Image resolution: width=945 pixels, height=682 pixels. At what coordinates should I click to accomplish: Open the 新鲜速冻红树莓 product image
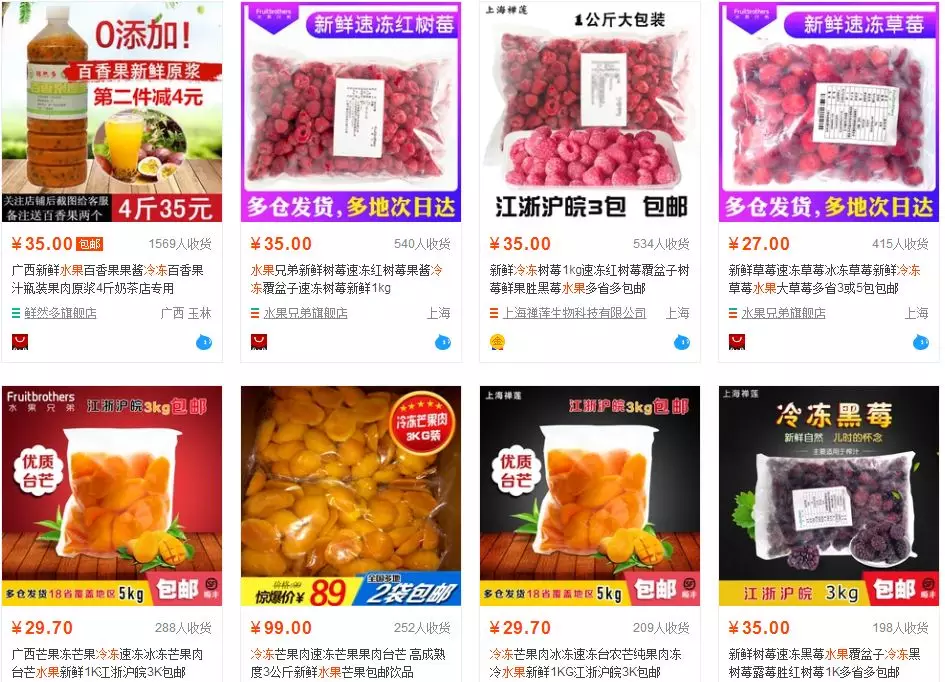point(350,110)
